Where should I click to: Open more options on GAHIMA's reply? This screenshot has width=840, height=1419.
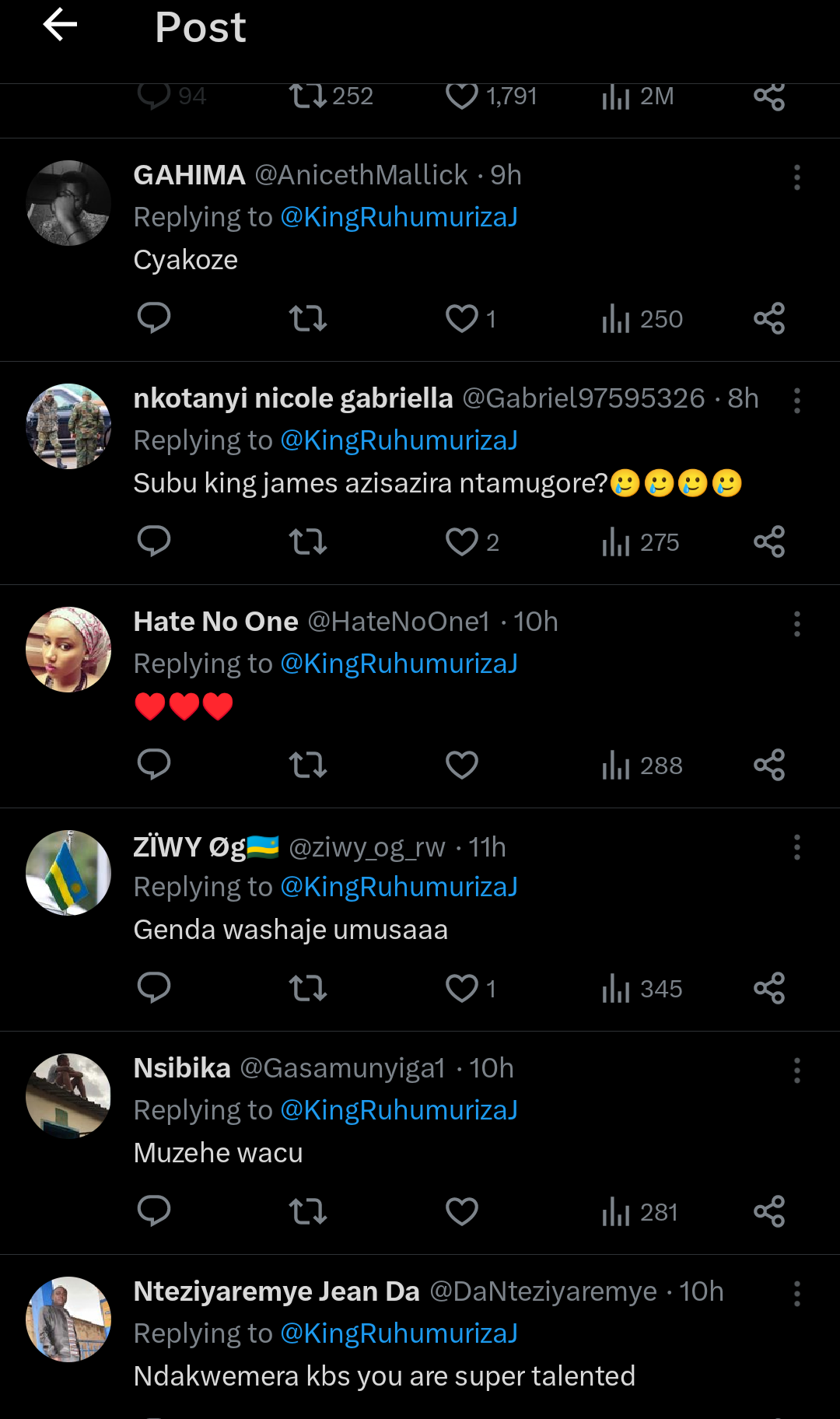796,177
